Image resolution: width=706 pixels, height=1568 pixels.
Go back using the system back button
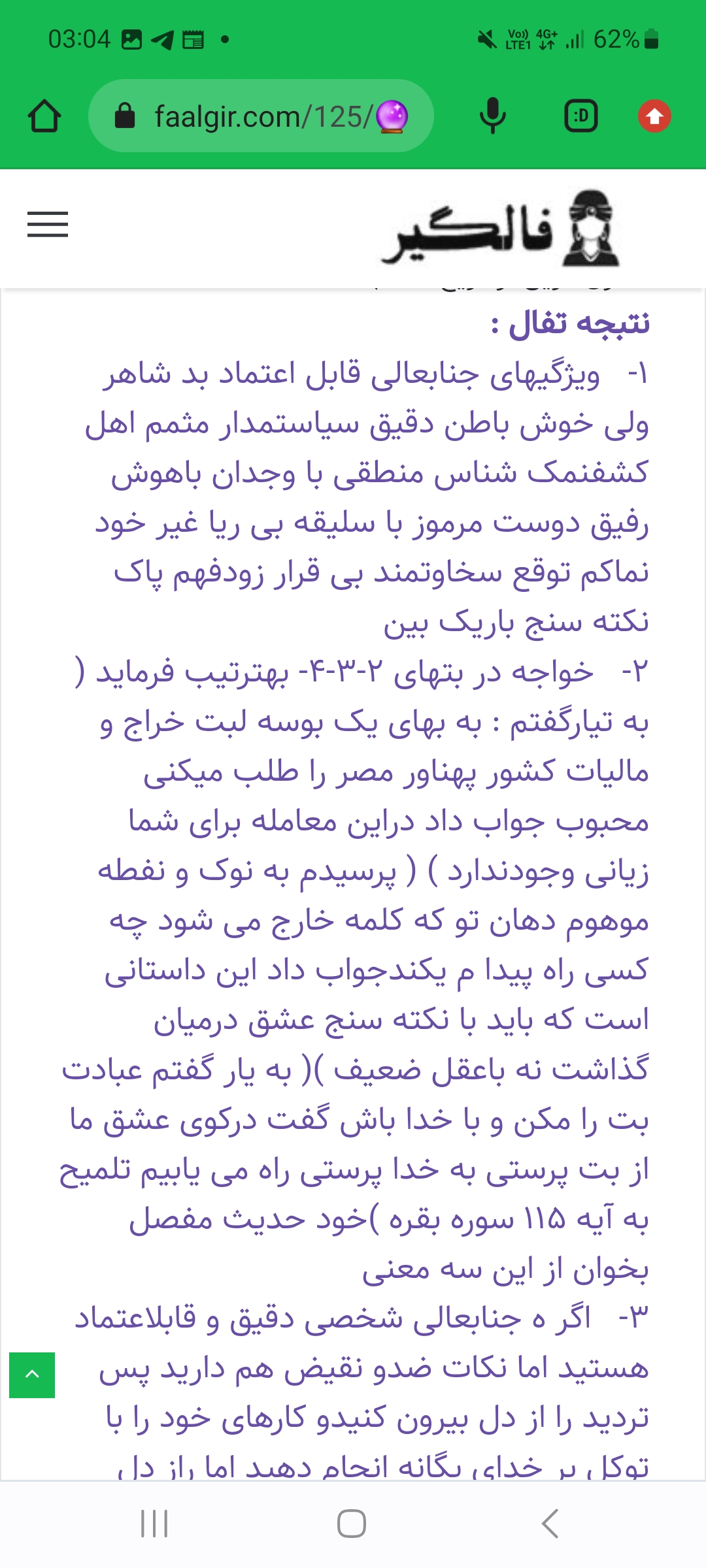(550, 1524)
